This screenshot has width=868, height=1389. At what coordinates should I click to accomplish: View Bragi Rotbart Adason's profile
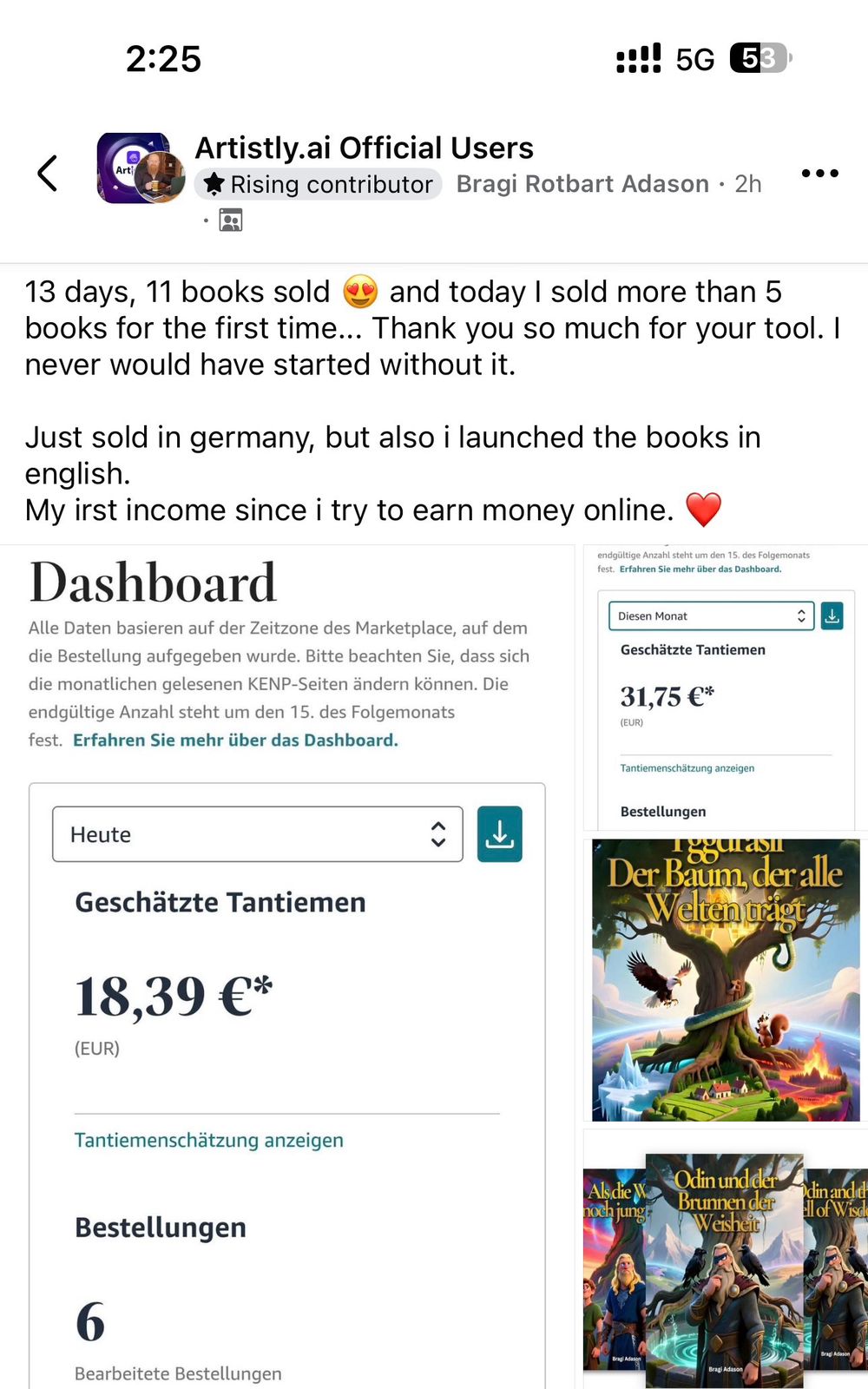(582, 184)
